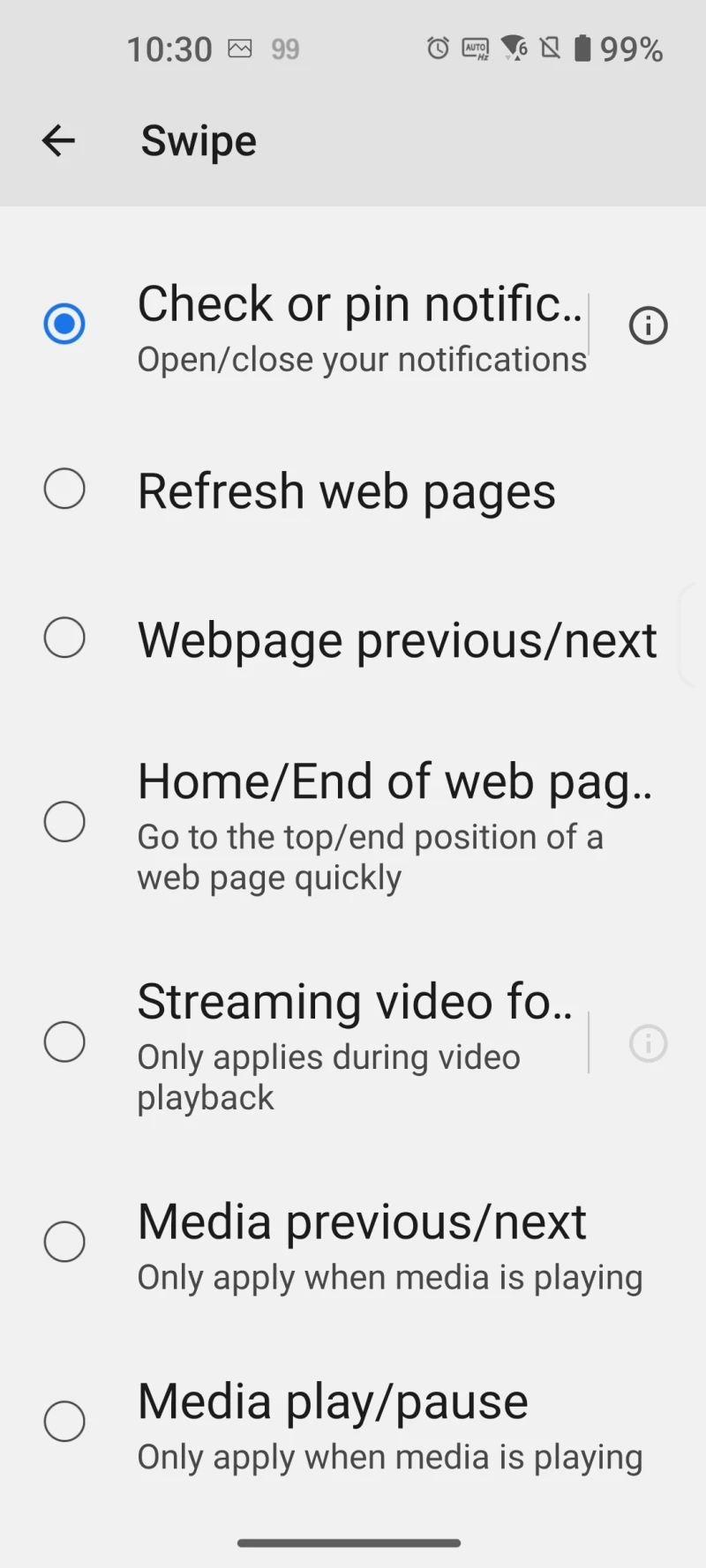Select Webpage previous/next option
The image size is (706, 1568).
tap(64, 638)
